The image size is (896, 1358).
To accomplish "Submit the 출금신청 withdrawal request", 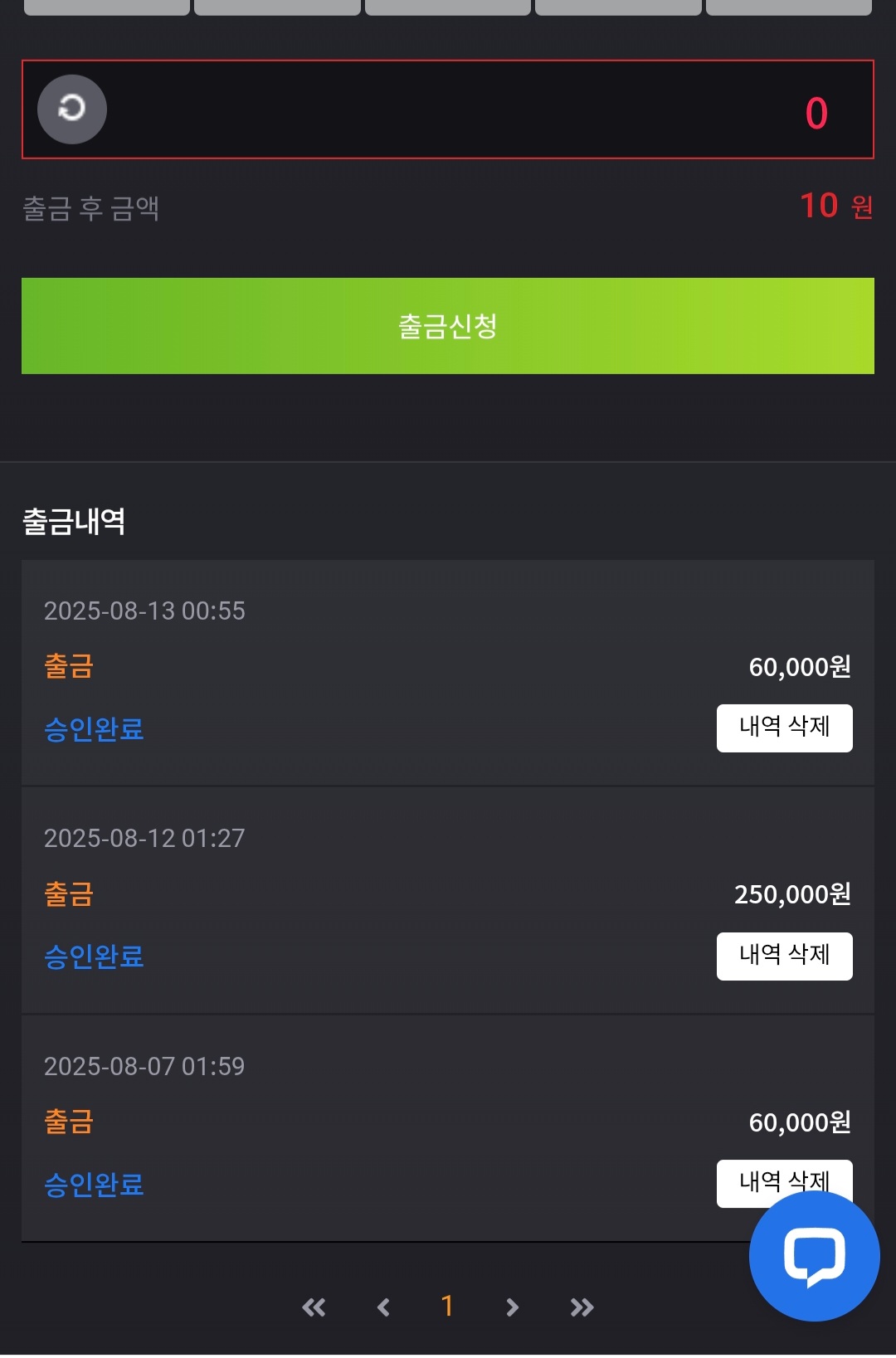I will click(x=448, y=326).
